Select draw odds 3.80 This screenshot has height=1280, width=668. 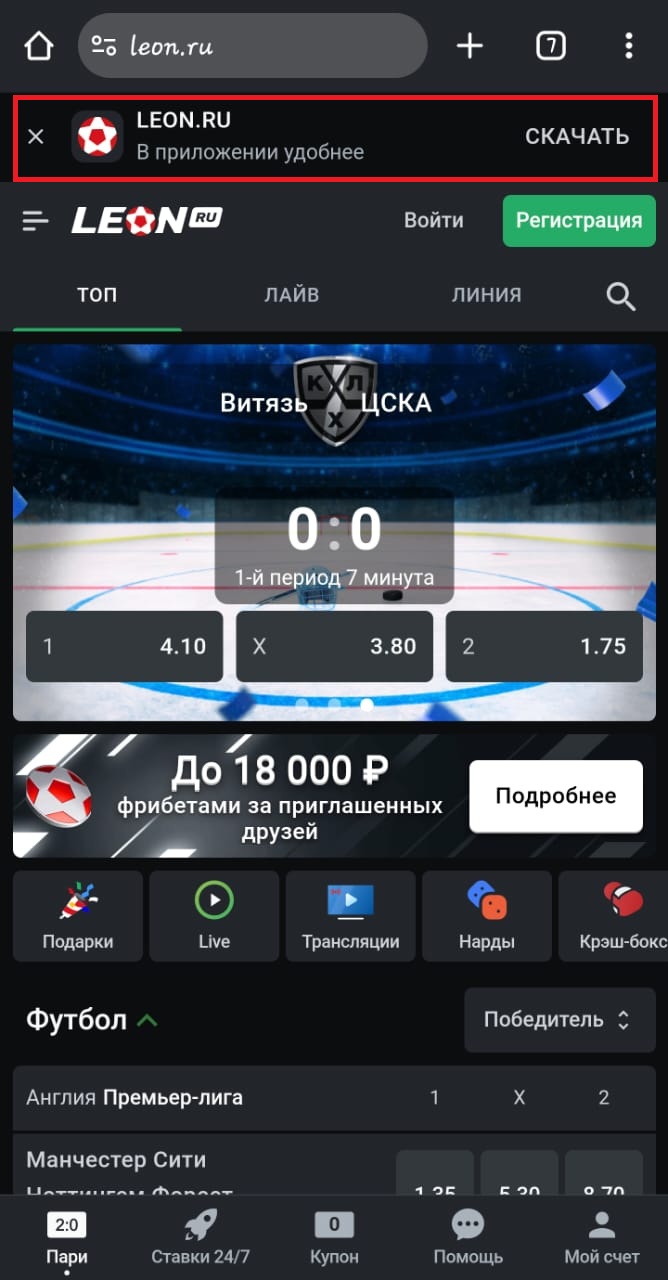(334, 646)
